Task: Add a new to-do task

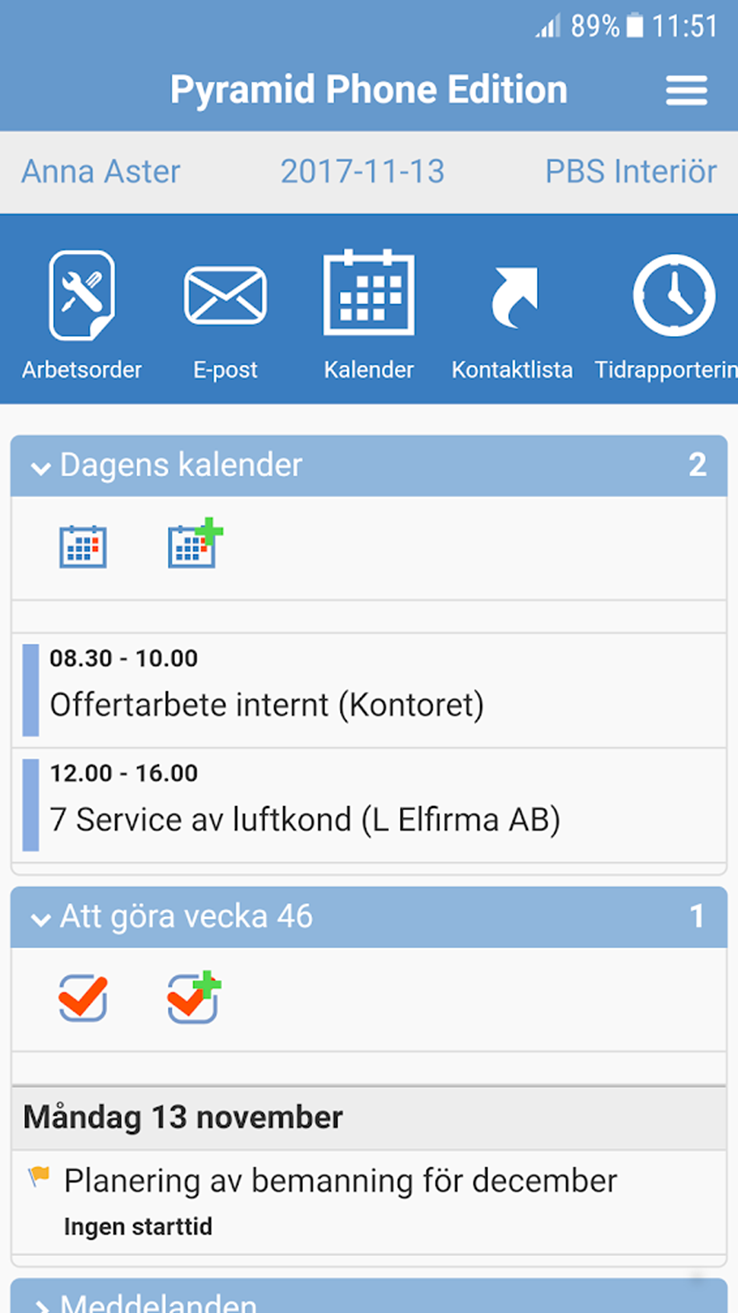Action: coord(193,998)
